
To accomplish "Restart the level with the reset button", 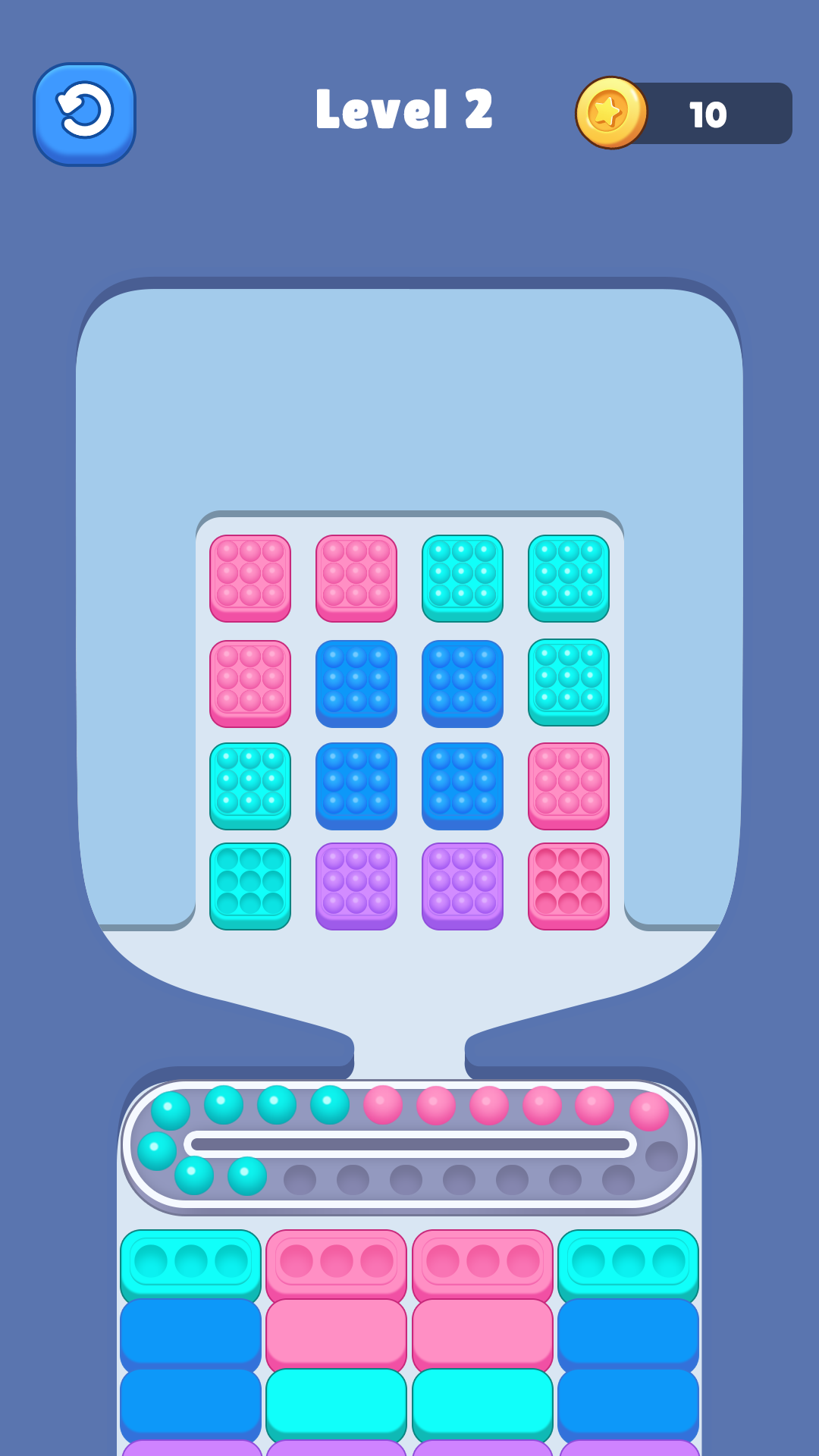I will 84,114.
